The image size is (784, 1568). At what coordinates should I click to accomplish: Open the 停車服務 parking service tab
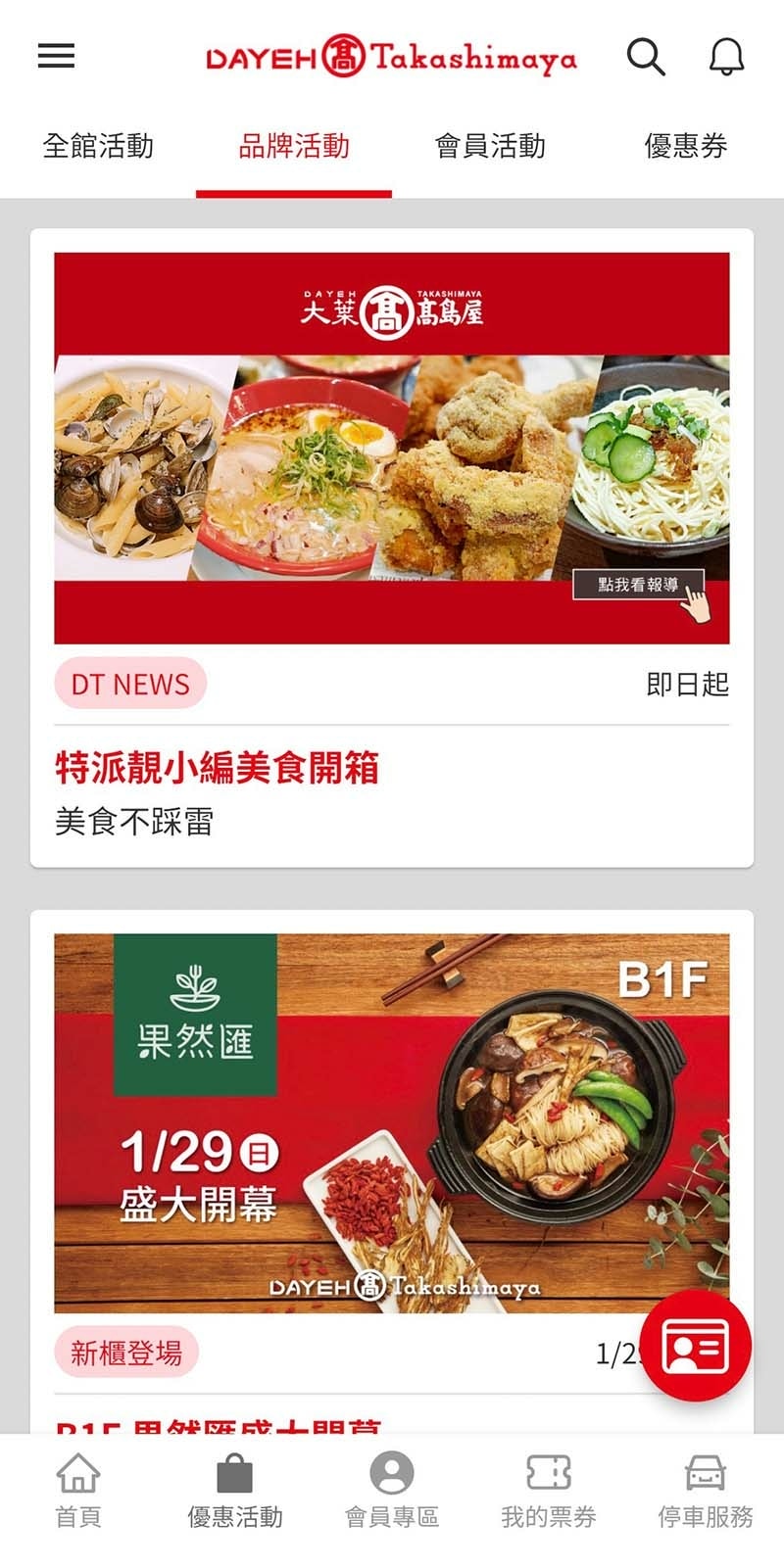(706, 1491)
